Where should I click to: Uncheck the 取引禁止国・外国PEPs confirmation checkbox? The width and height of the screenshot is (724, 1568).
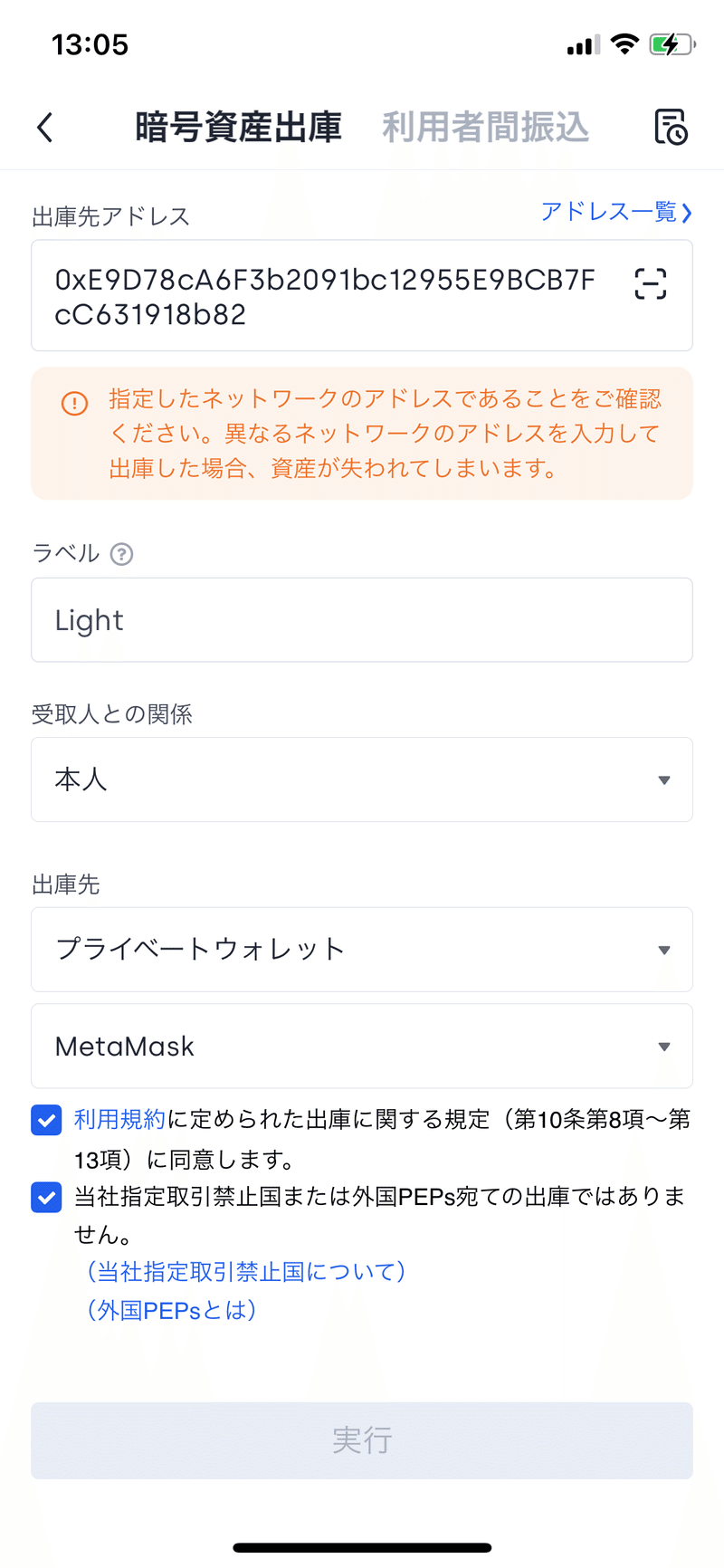(x=46, y=1197)
